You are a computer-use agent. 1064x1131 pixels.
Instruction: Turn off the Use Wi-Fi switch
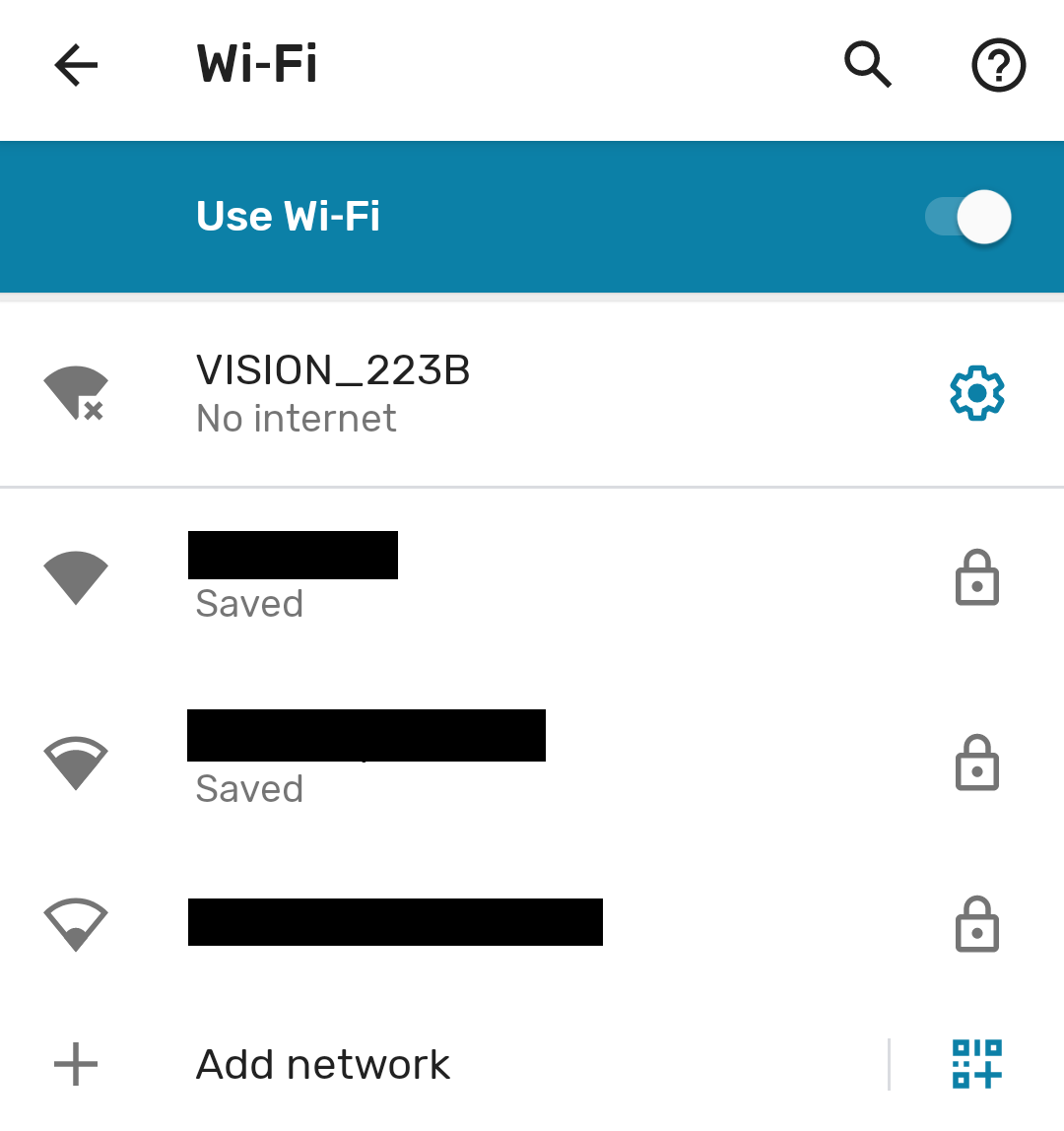click(x=968, y=217)
